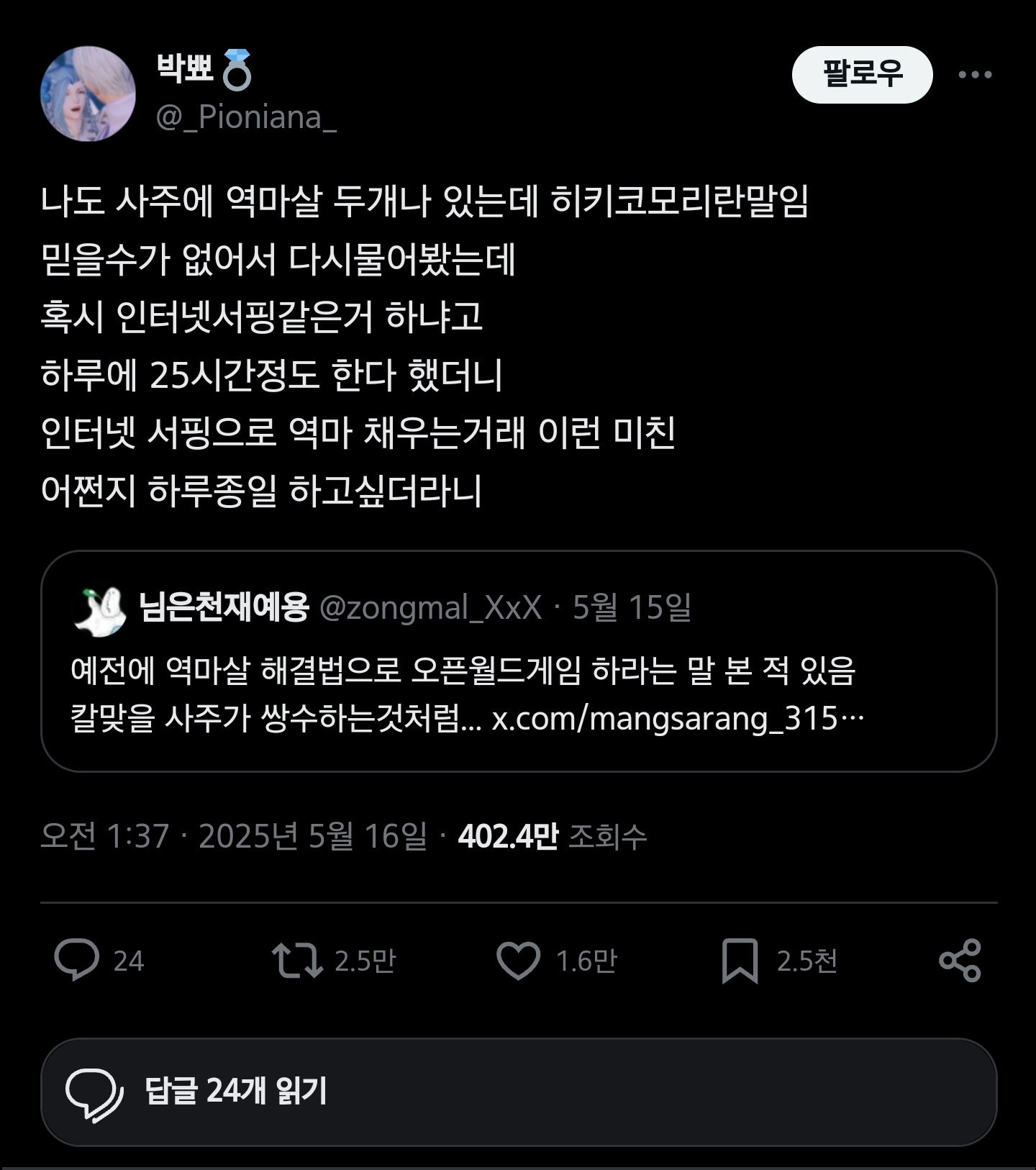Open the three-dot overflow menu
This screenshot has height=1170, width=1036.
click(975, 74)
